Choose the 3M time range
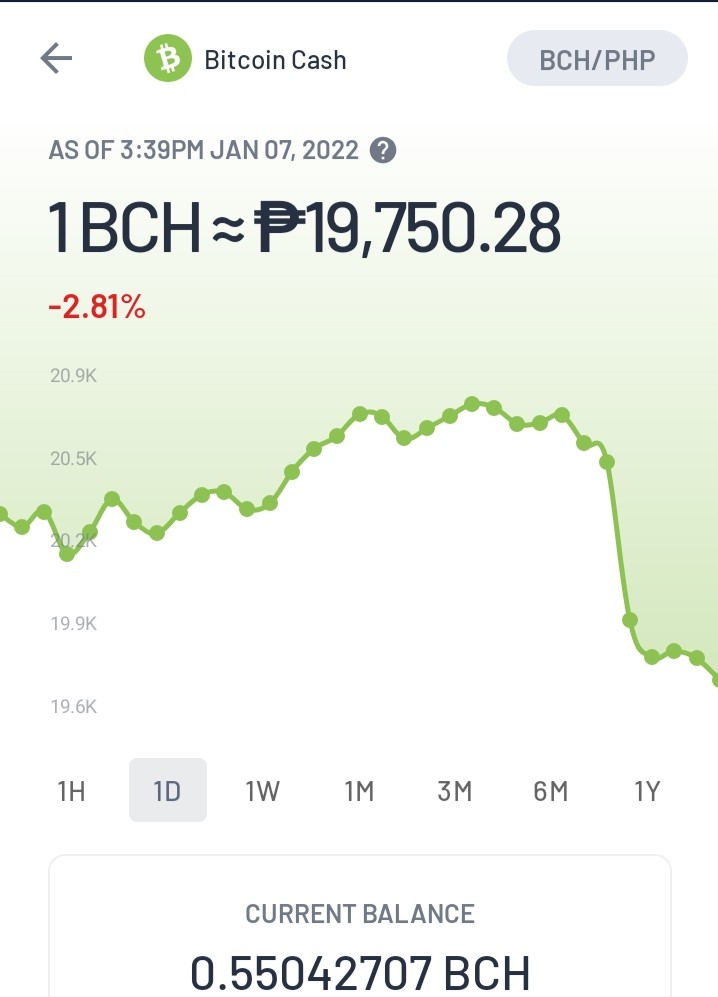 coord(455,791)
